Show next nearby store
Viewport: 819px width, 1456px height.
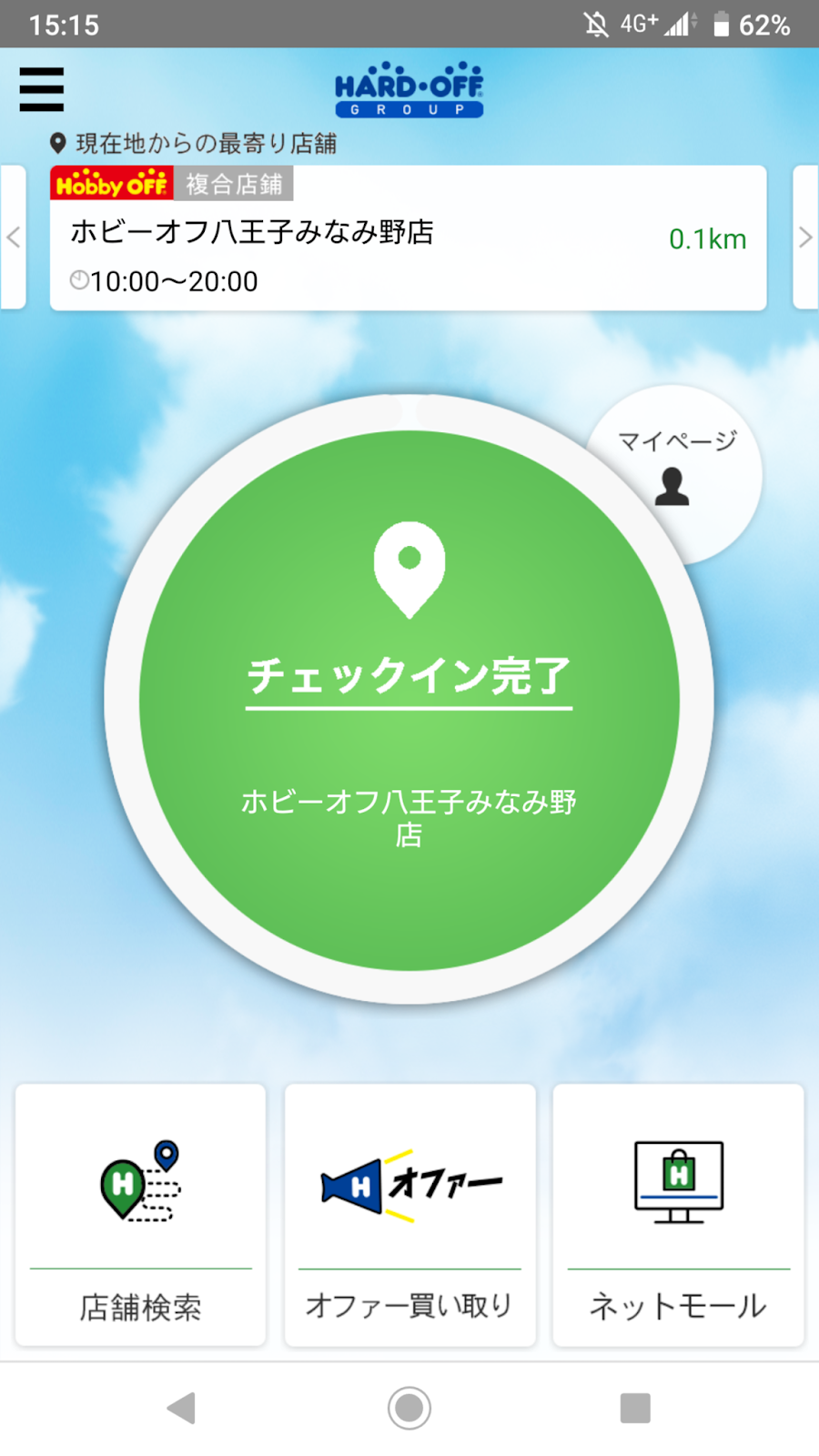tap(805, 238)
